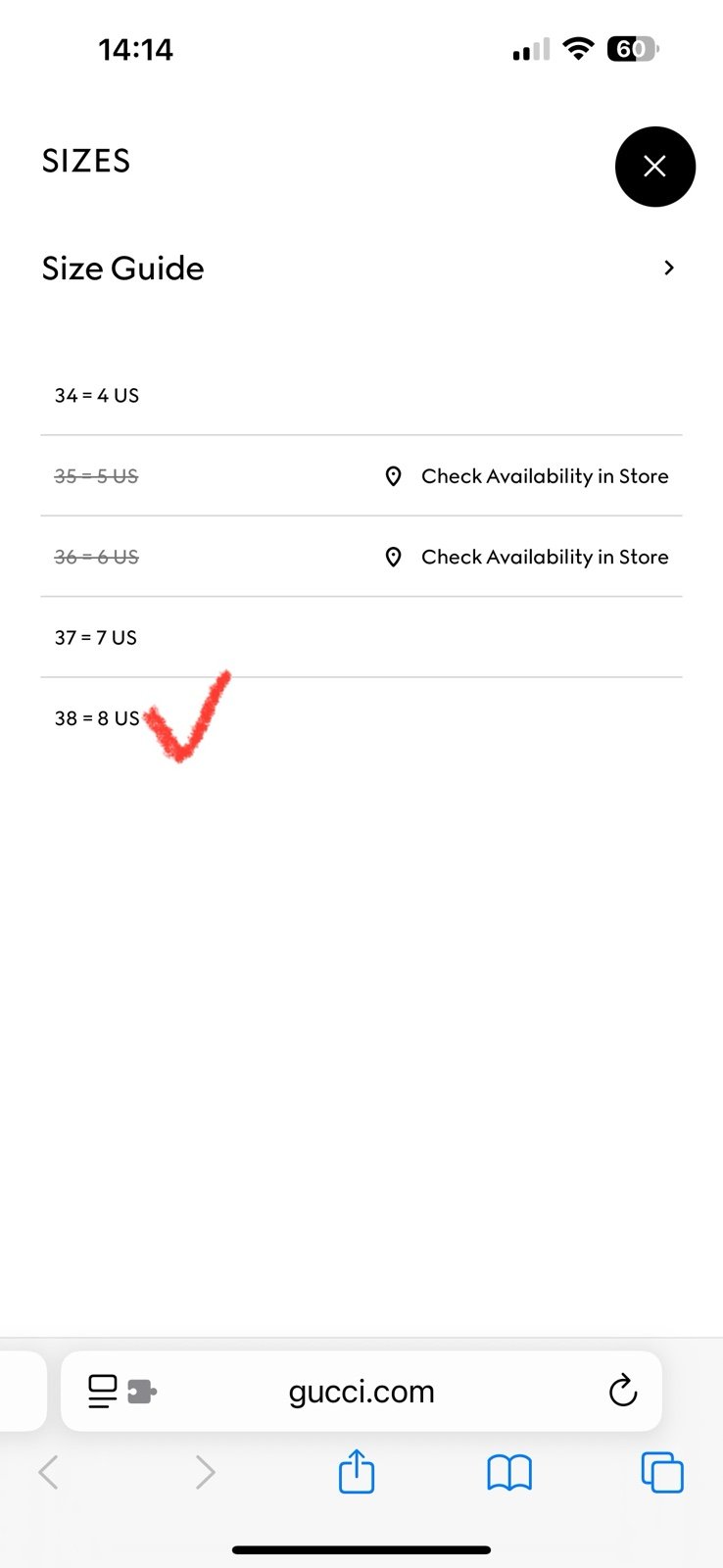This screenshot has height=1568, width=723.
Task: Share this page from Safari toolbar
Action: tap(357, 1472)
